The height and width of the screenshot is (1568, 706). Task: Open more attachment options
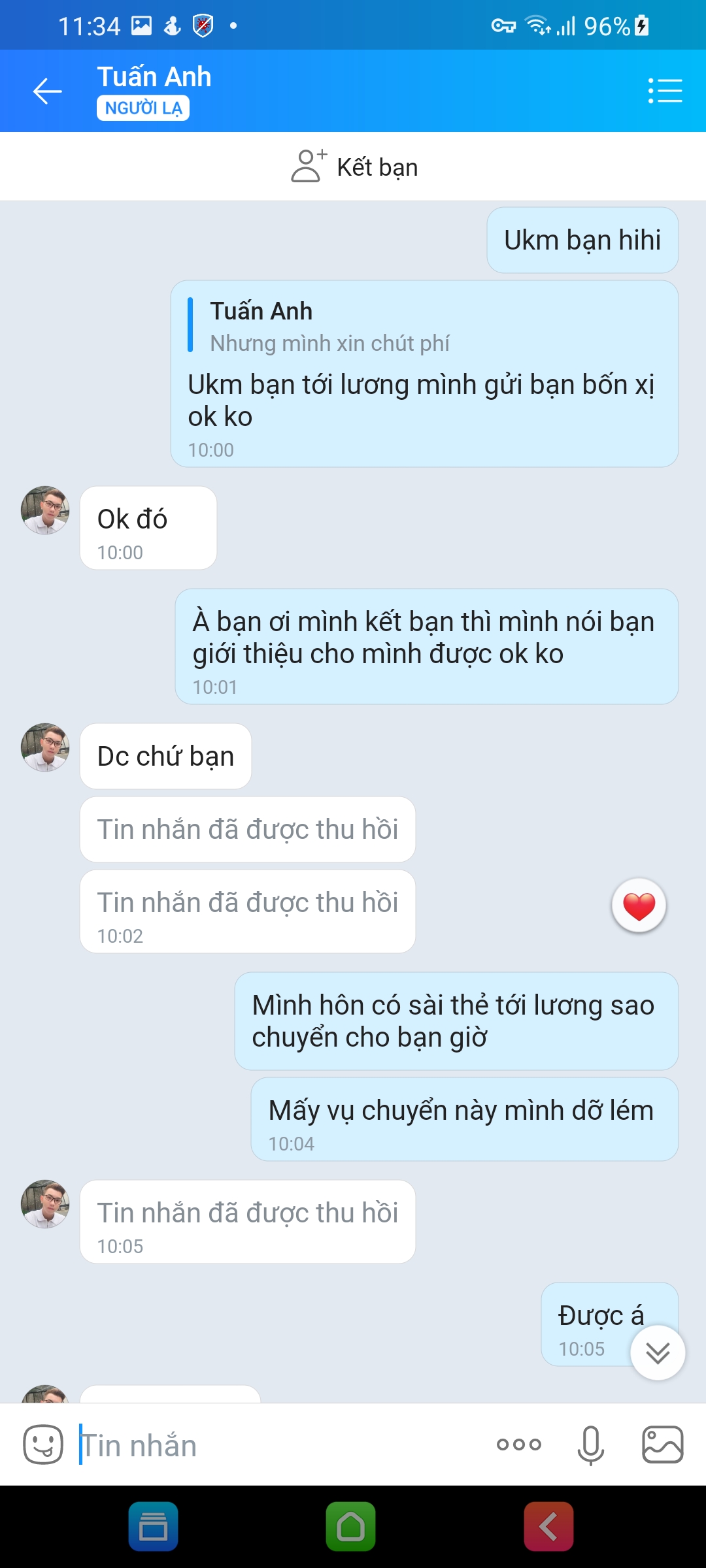click(x=519, y=1445)
